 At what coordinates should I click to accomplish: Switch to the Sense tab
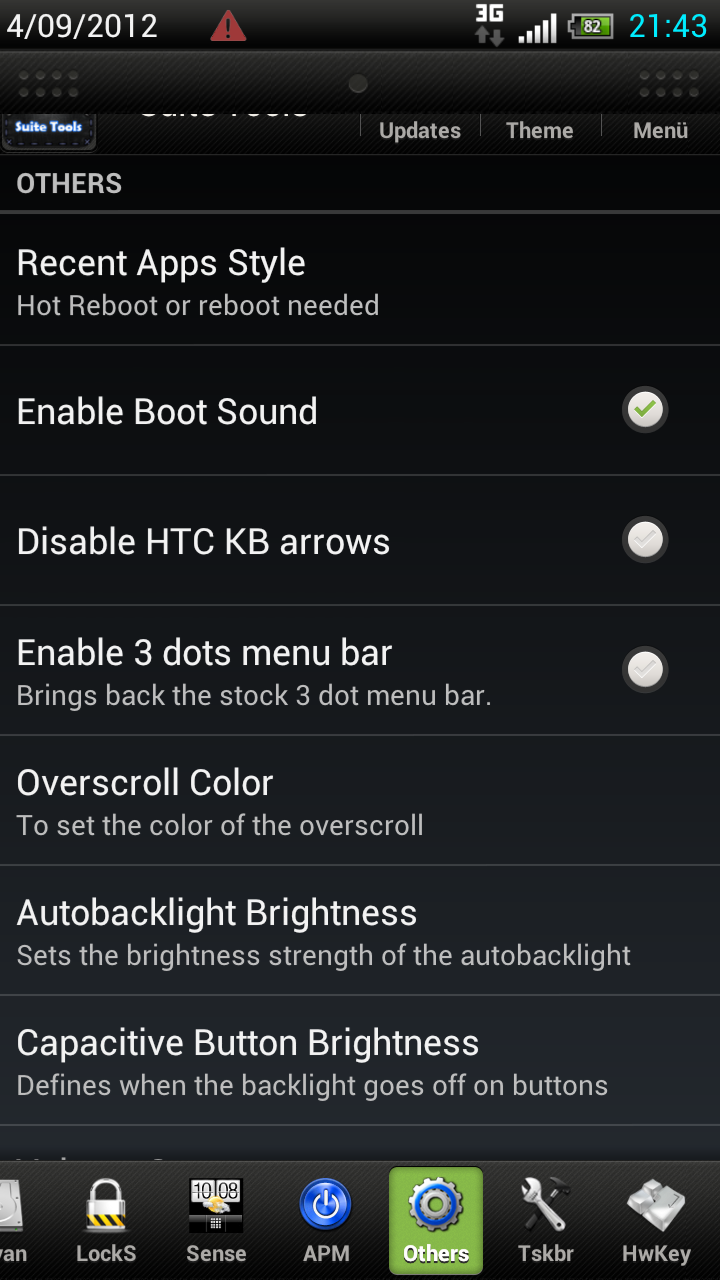point(216,1222)
